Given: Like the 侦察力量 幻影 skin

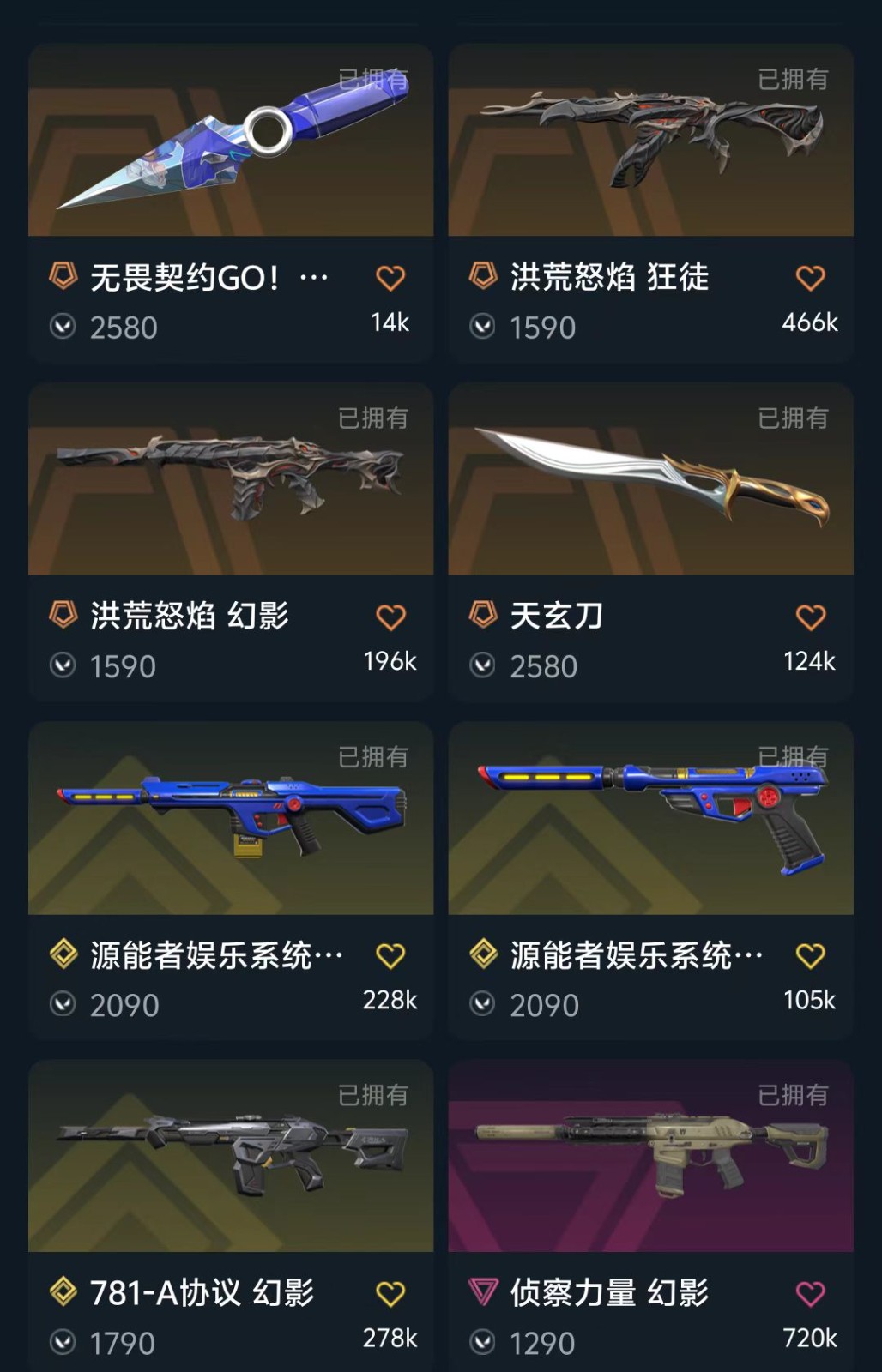Looking at the screenshot, I should [x=810, y=1294].
